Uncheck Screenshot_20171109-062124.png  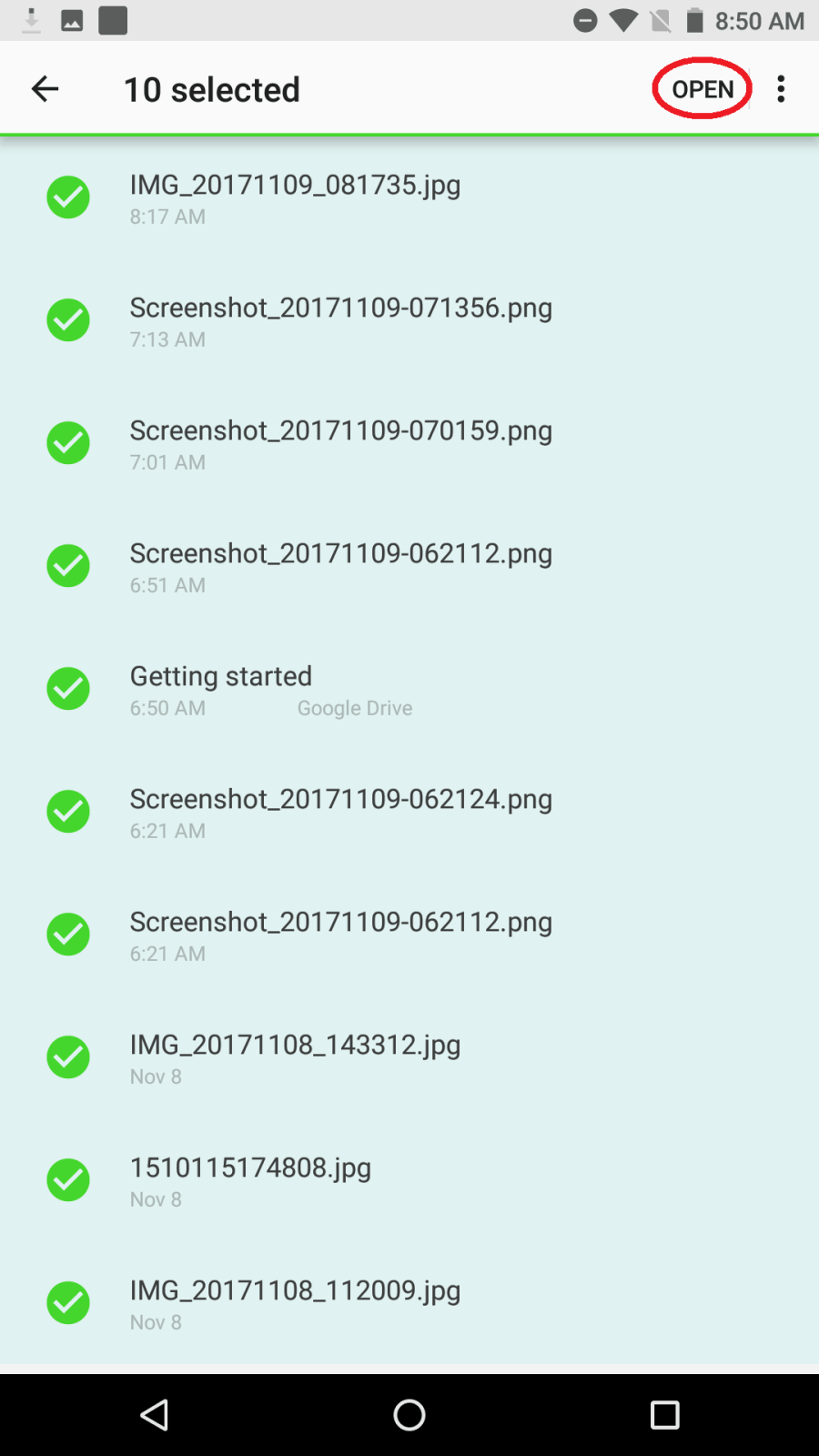[68, 812]
